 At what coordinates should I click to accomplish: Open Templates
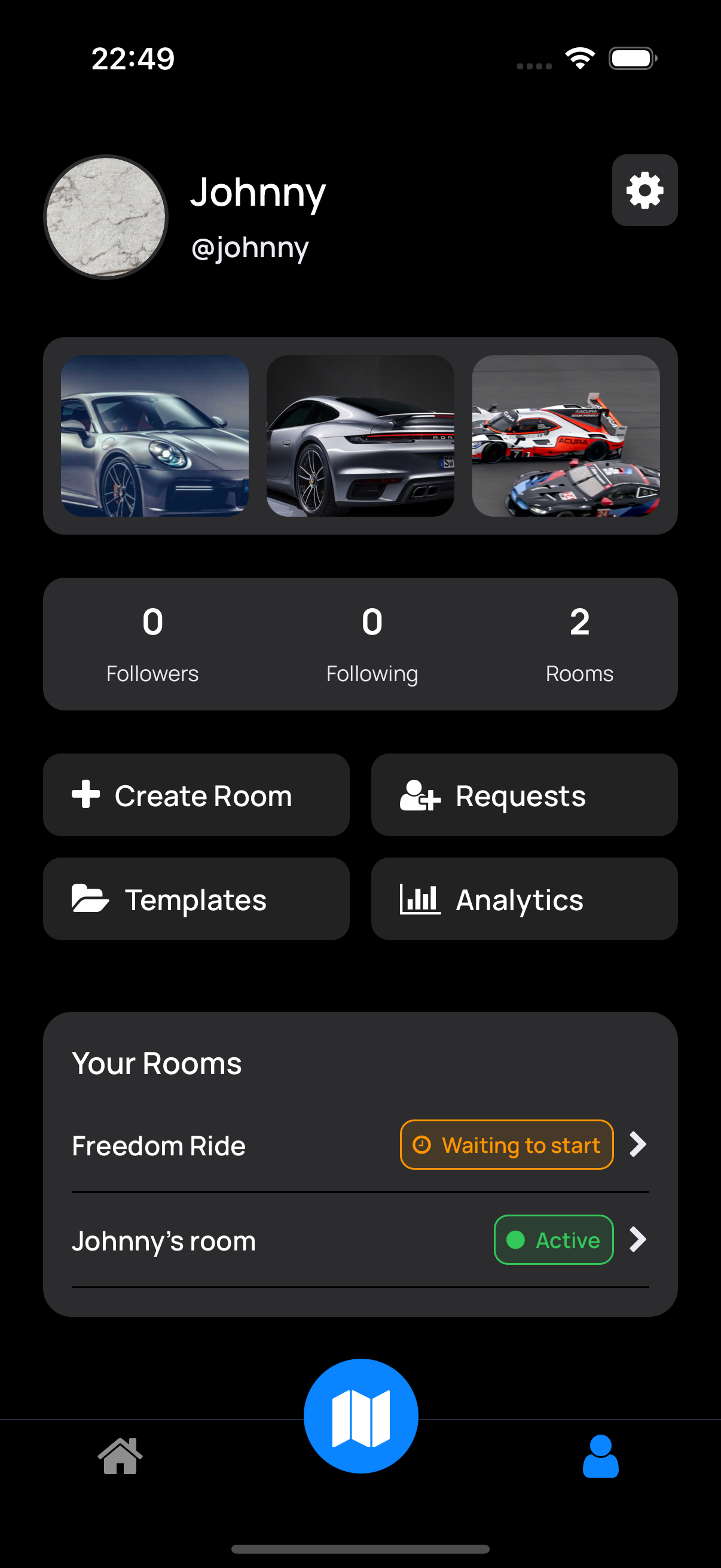(196, 899)
